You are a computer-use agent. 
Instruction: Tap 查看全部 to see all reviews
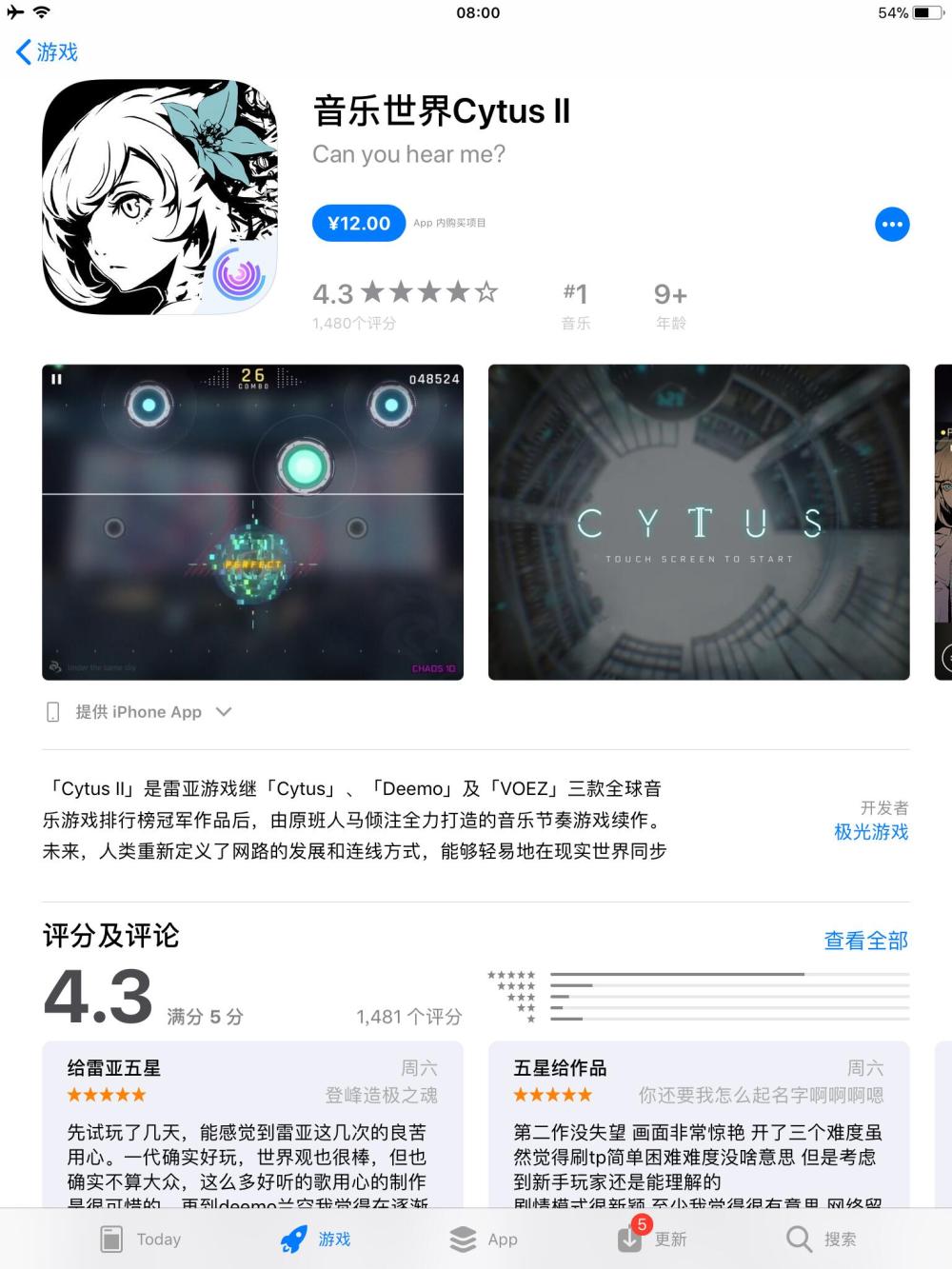[865, 941]
